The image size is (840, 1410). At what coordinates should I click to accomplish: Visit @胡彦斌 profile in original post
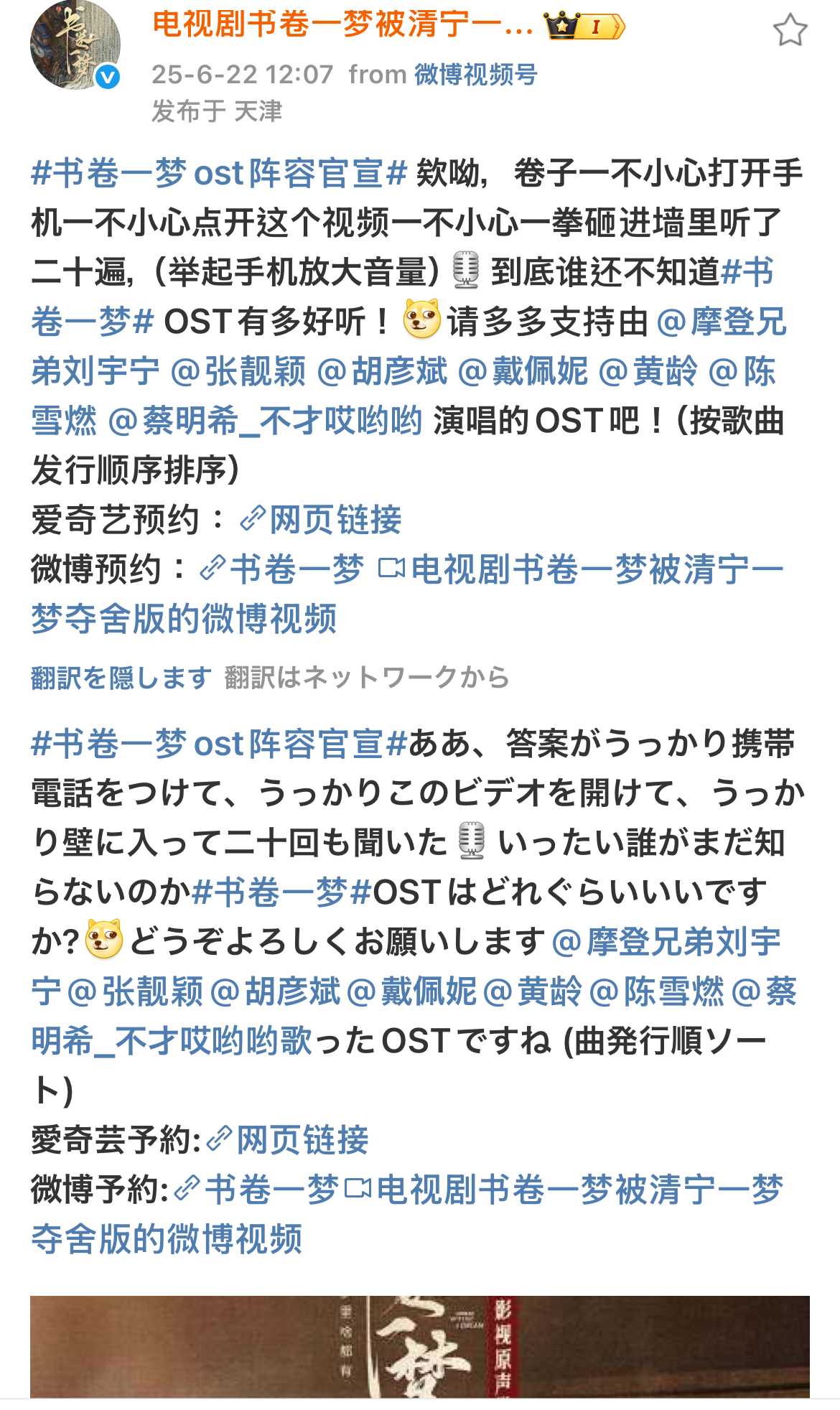(x=382, y=371)
